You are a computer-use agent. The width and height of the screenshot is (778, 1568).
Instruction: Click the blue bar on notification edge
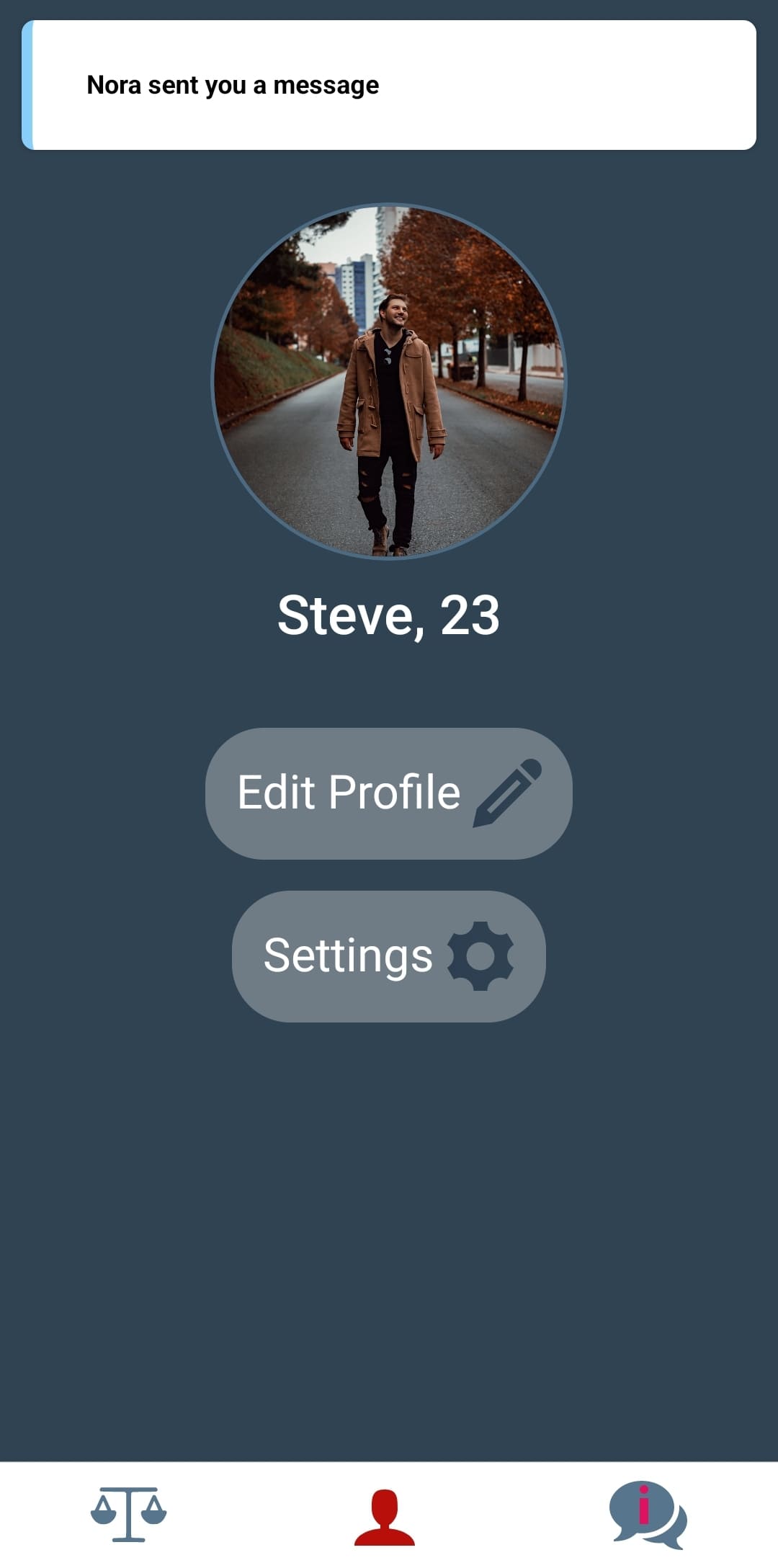[27, 85]
